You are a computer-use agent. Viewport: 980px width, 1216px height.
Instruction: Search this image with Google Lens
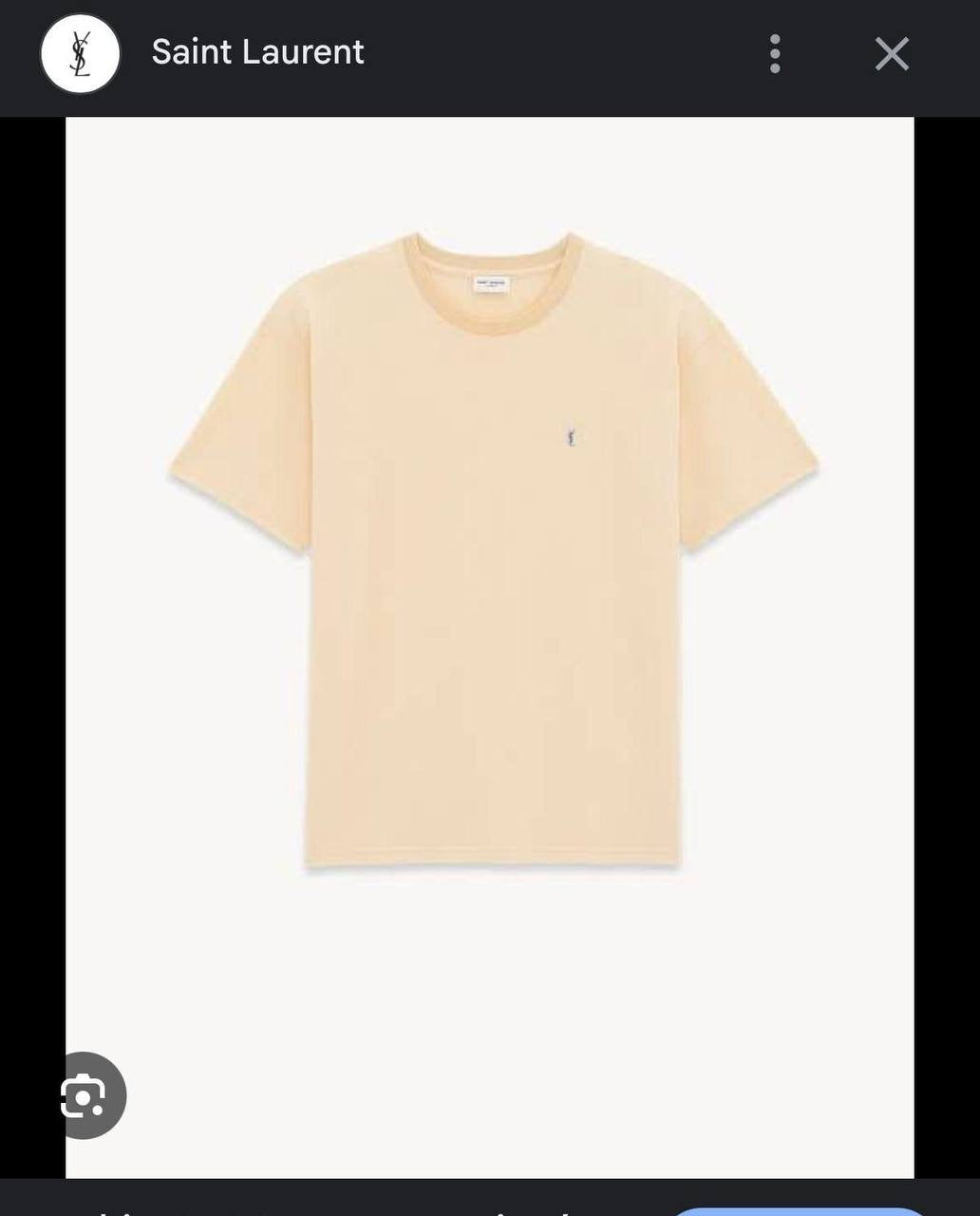click(x=86, y=1096)
